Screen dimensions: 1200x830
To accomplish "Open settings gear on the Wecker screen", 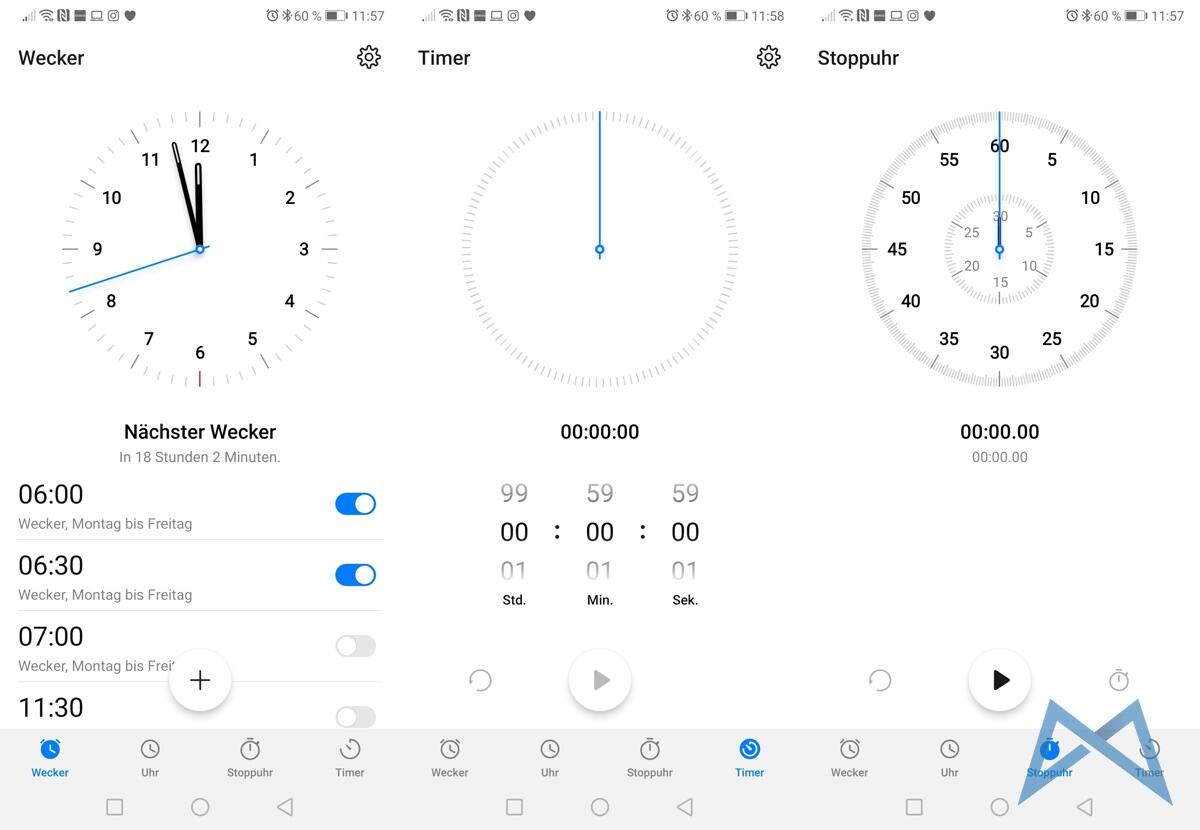I will pyautogui.click(x=369, y=57).
